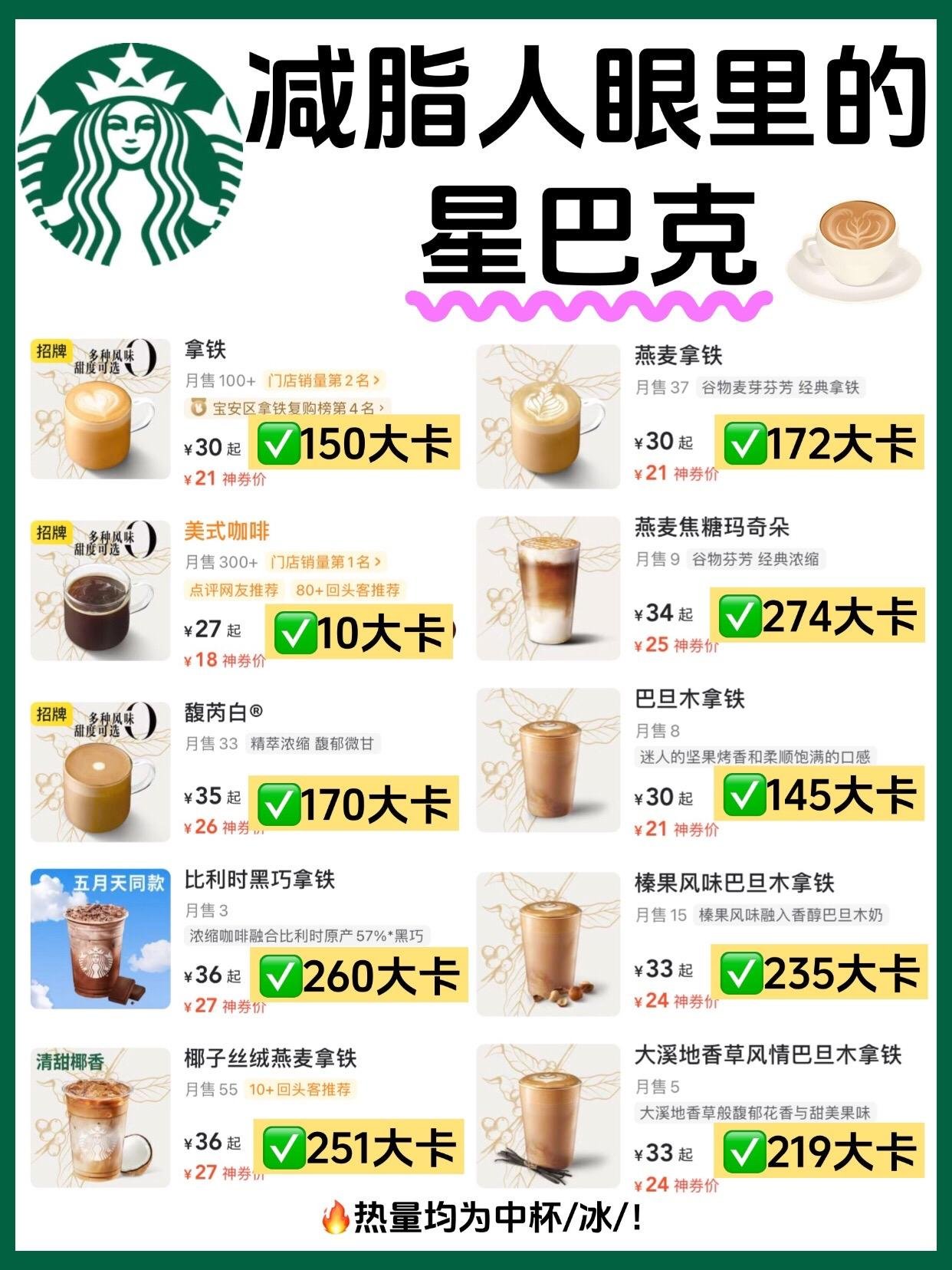This screenshot has height=1270, width=952.
Task: Click the pink wavy underline below 星巴克
Action: click(x=590, y=303)
